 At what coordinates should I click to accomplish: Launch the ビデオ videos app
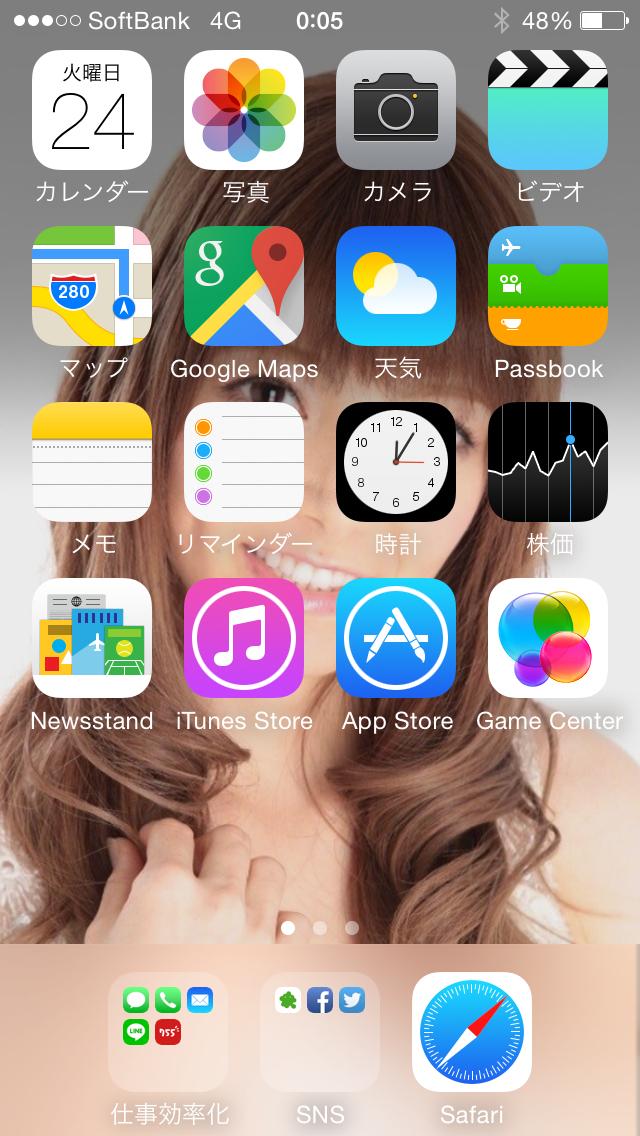point(548,110)
